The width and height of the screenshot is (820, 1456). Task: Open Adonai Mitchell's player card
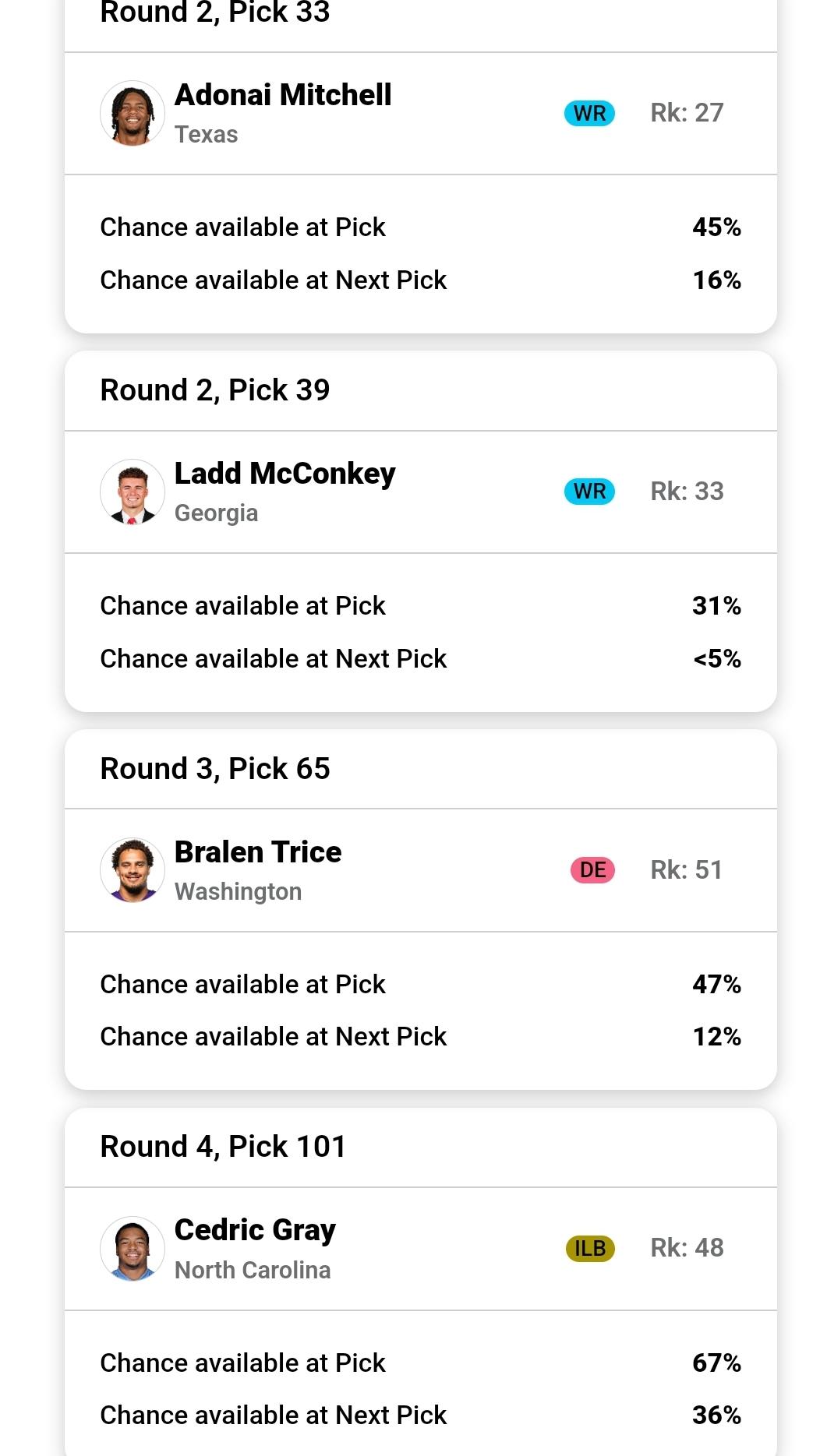click(x=420, y=114)
